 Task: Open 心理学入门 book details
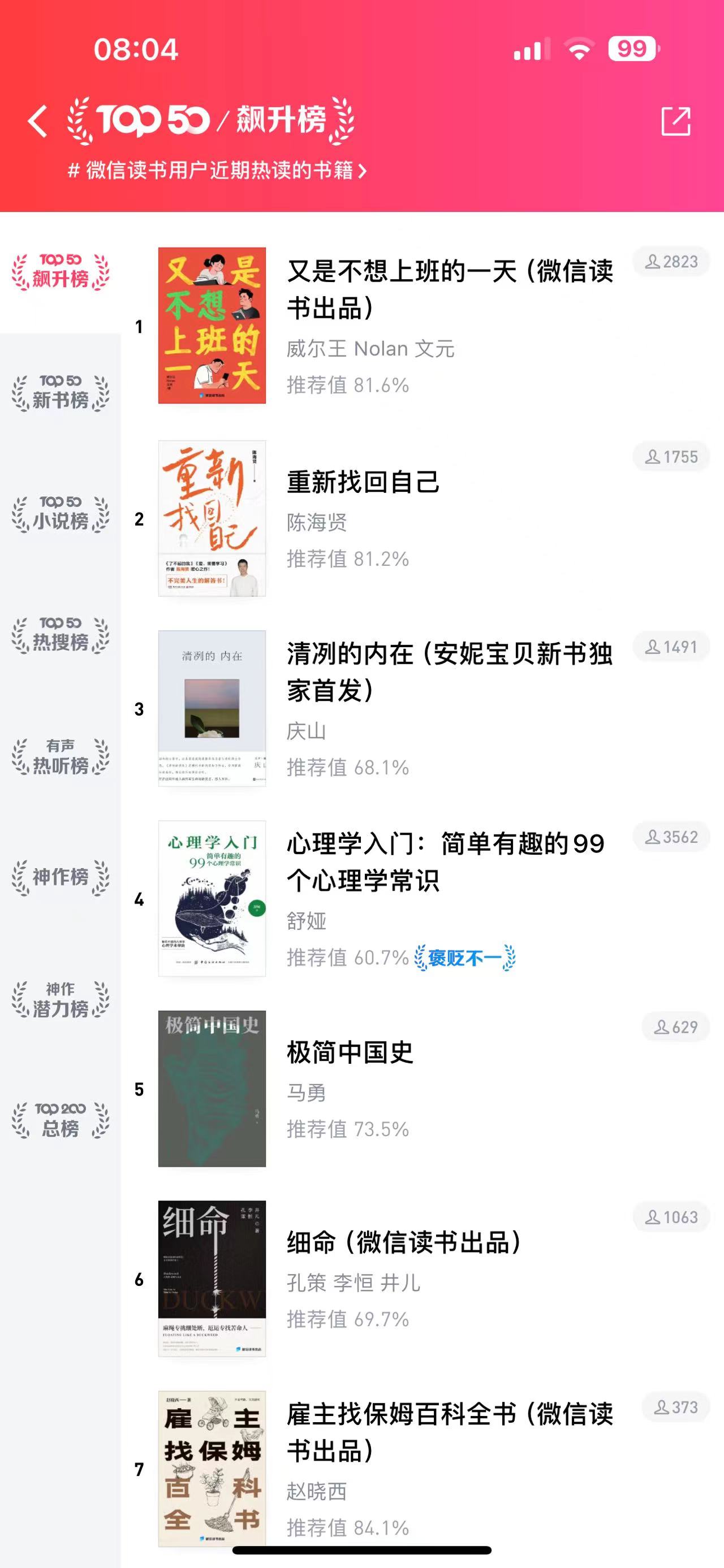coord(446,862)
